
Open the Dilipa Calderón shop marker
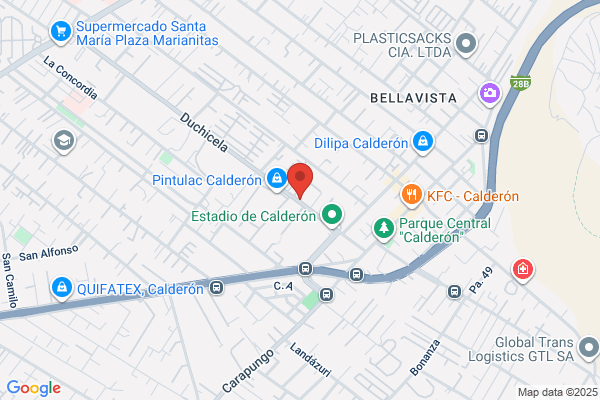pyautogui.click(x=423, y=142)
